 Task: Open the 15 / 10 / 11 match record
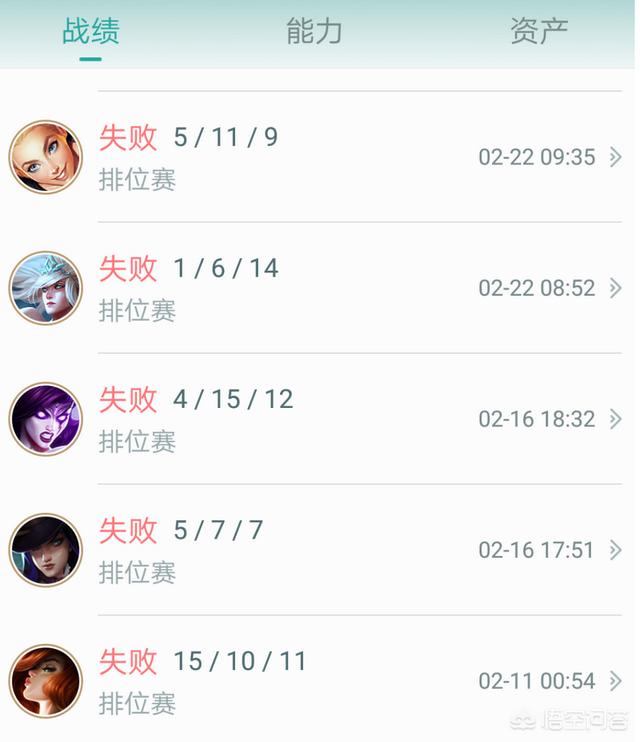[x=320, y=681]
